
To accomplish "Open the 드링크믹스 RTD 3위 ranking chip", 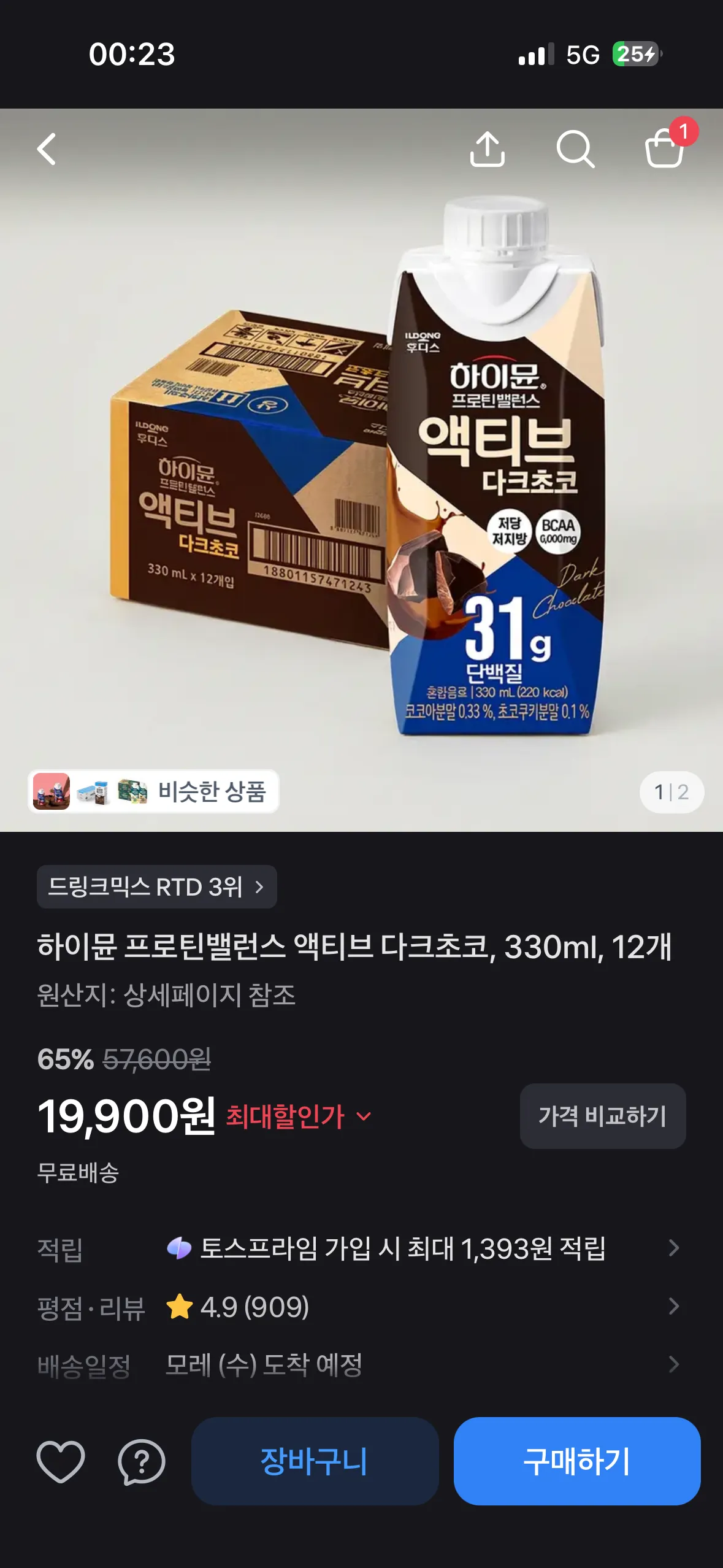I will (x=156, y=886).
